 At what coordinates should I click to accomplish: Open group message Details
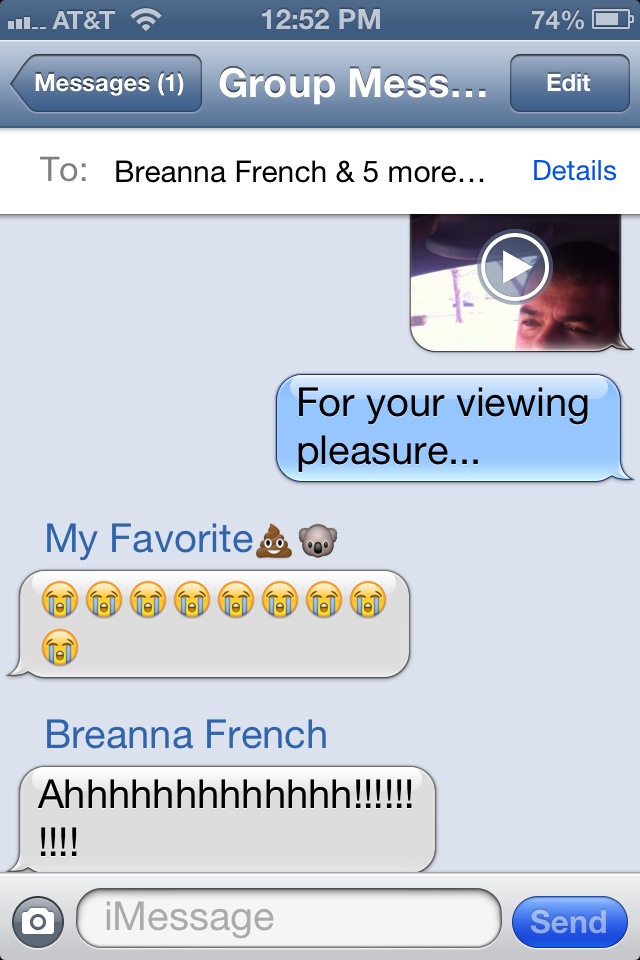574,171
